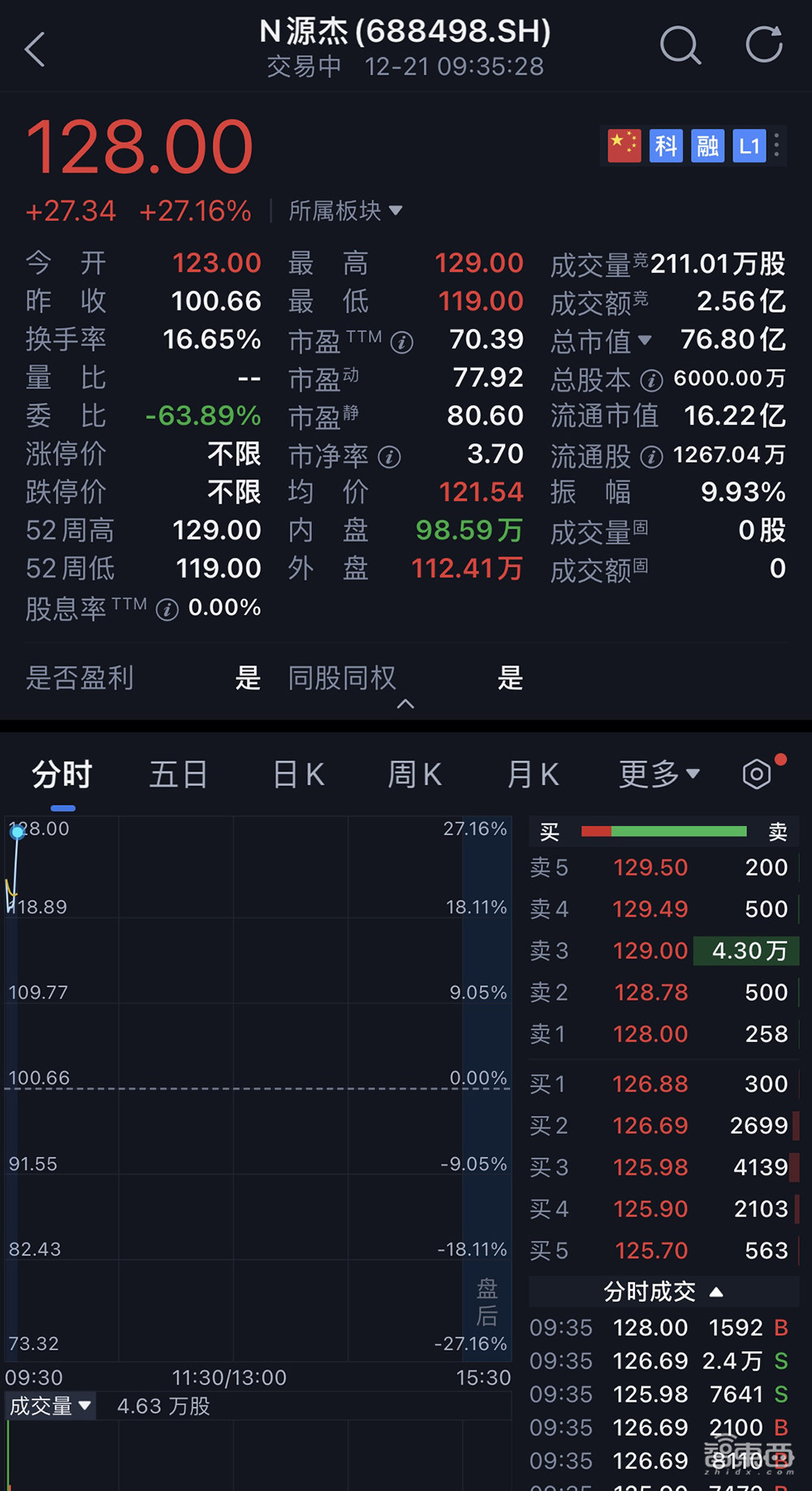Collapse the 分时成交 tick list
The width and height of the screenshot is (812, 1491).
point(716,1292)
